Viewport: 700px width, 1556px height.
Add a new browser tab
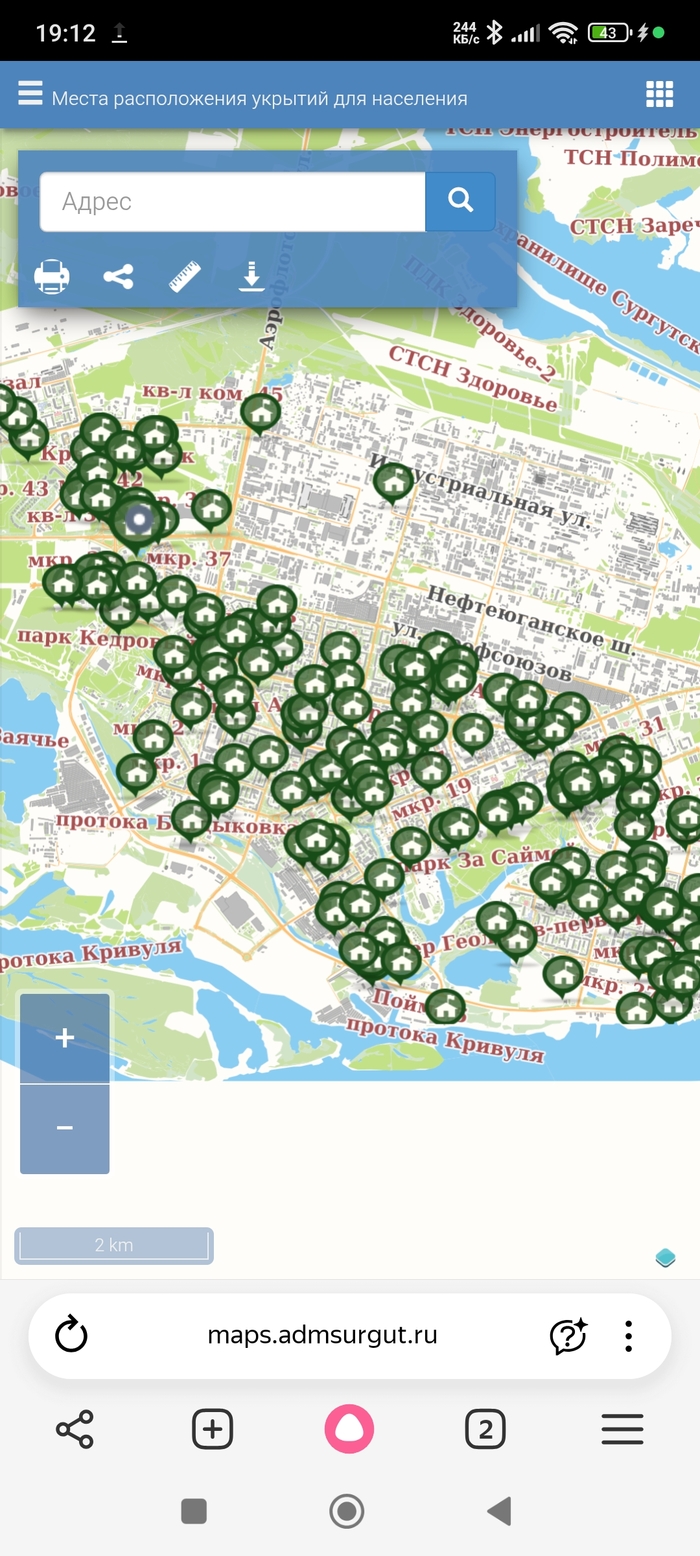(212, 1430)
